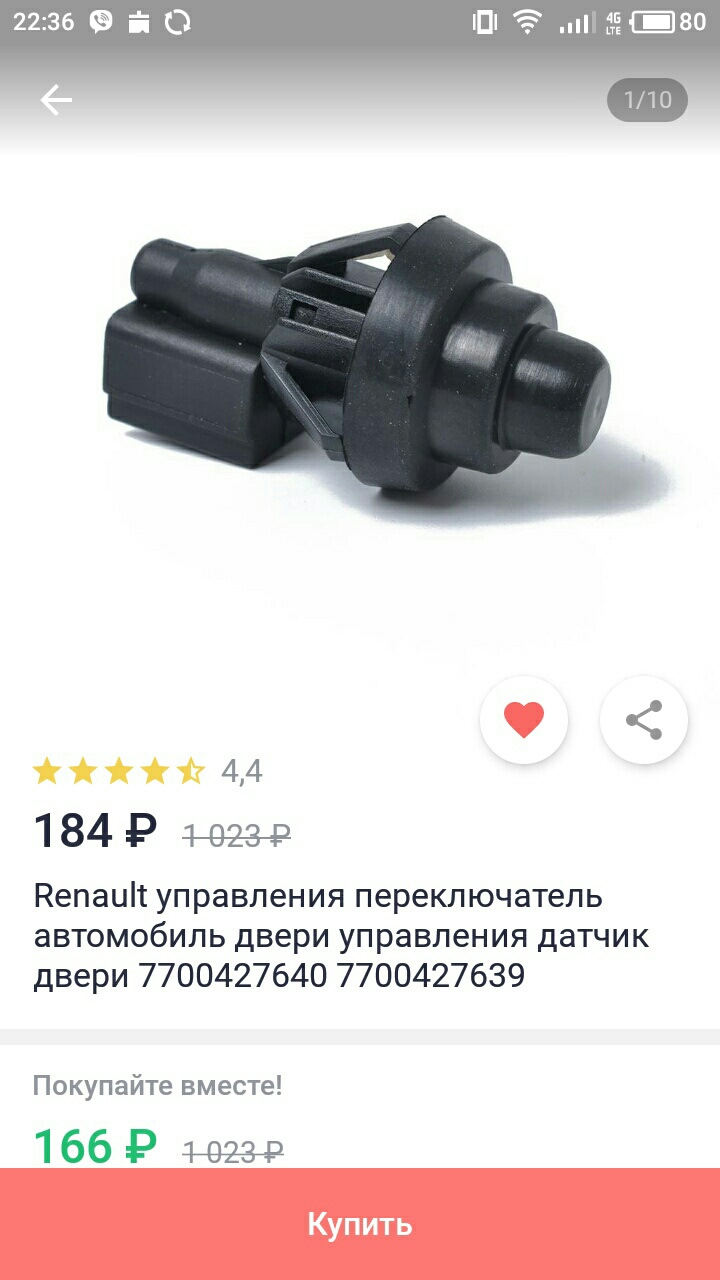Open reviews via the 4,4 star rating
This screenshot has width=720, height=1280.
pyautogui.click(x=148, y=771)
